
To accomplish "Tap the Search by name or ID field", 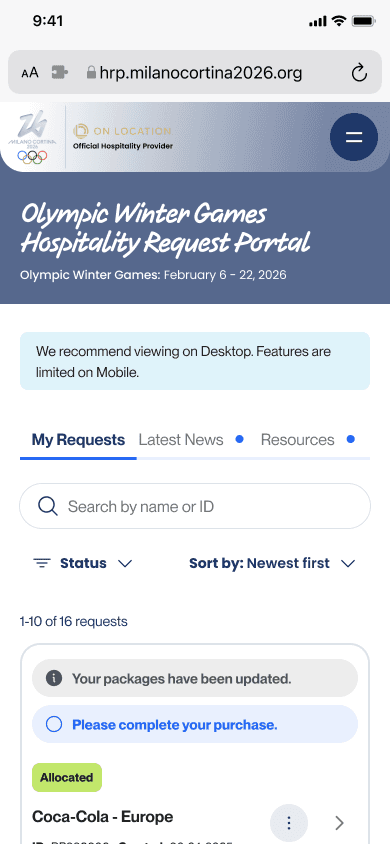I will click(x=195, y=506).
